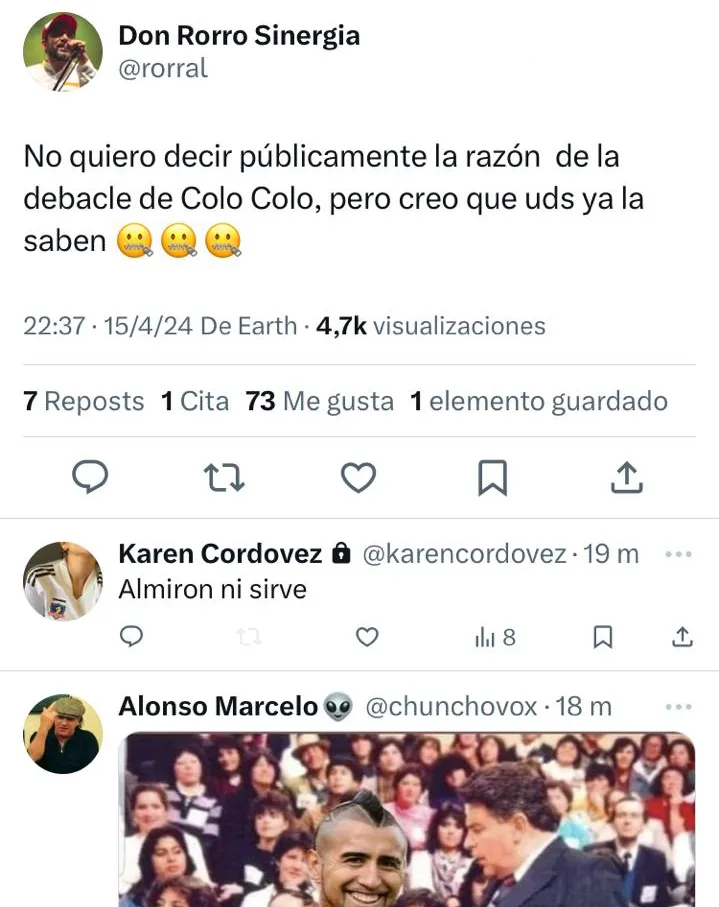Open Alonso Marcelo's profile avatar
Image resolution: width=719 pixels, height=907 pixels.
point(62,734)
